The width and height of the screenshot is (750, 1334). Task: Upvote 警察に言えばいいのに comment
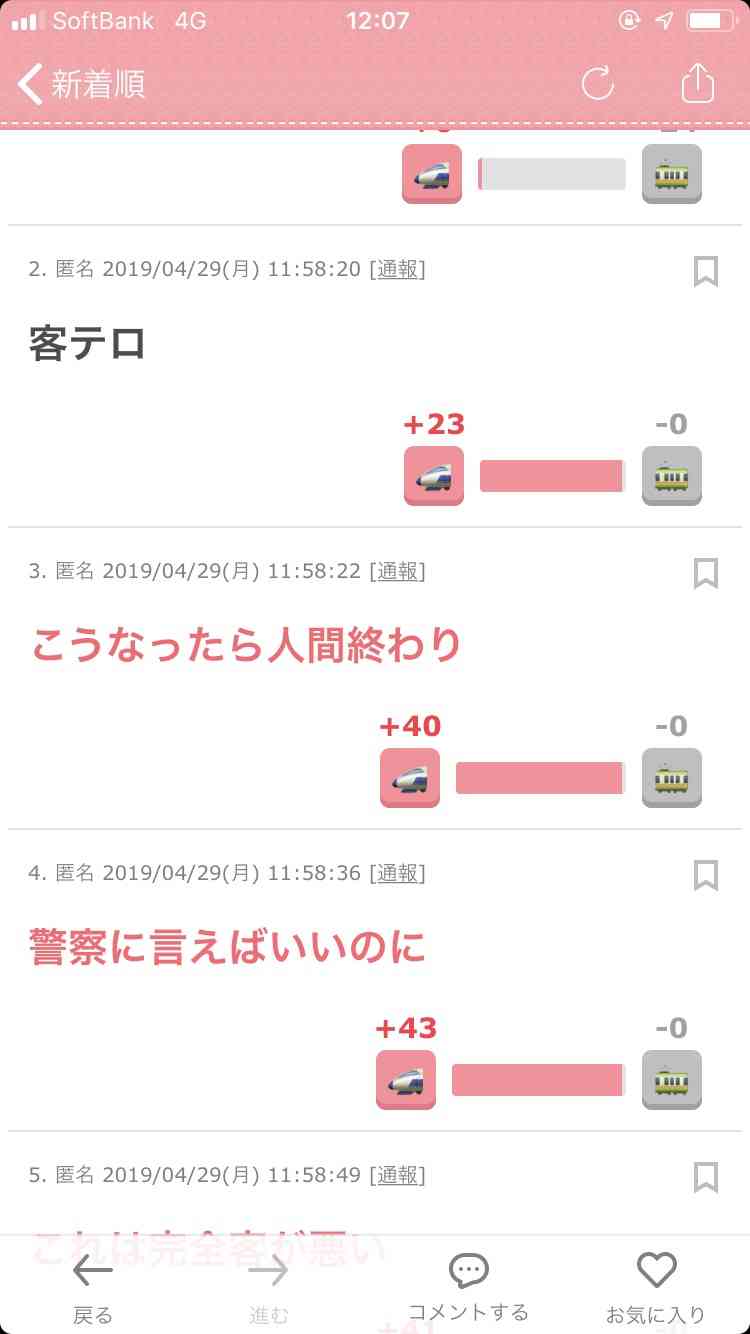pos(406,1079)
